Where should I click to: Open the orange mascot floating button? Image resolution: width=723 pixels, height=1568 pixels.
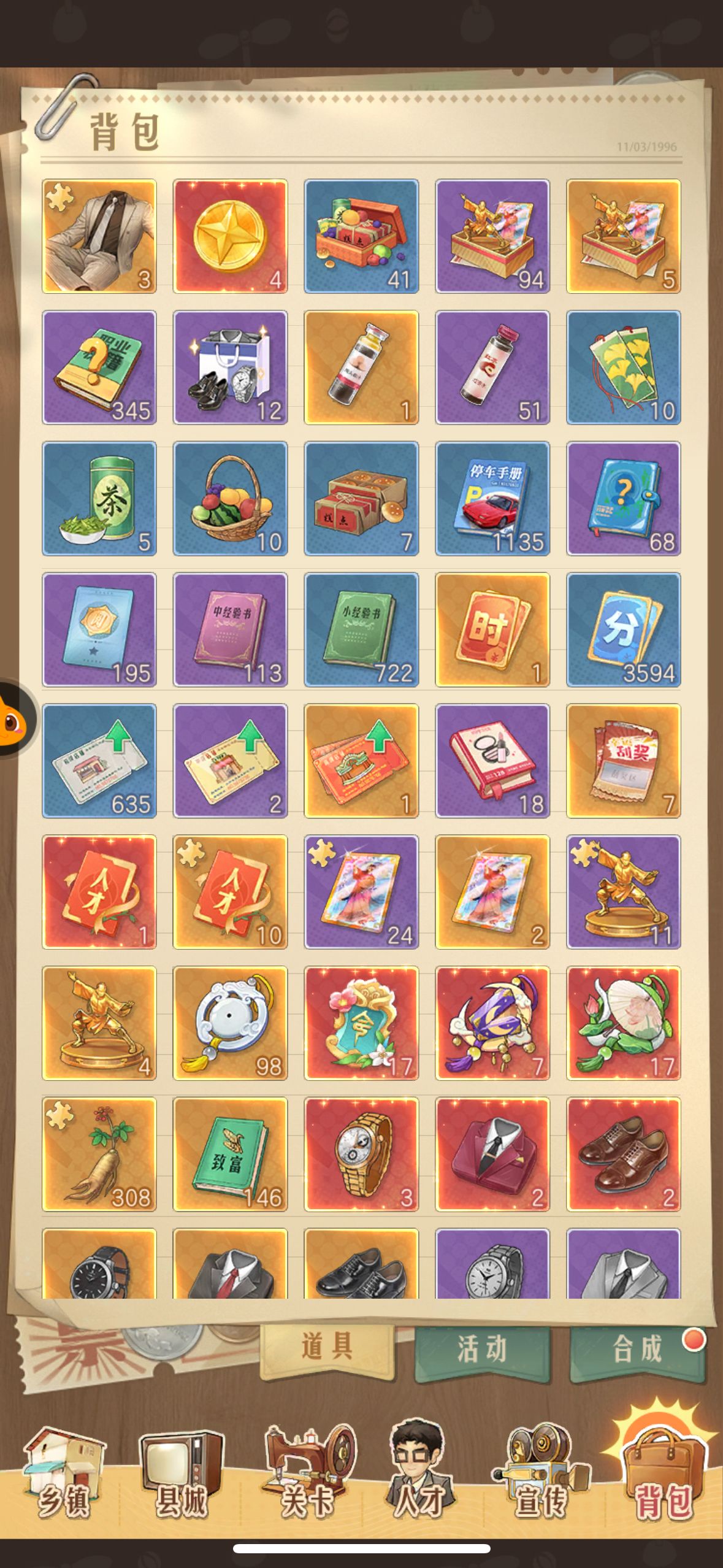pos(13,719)
